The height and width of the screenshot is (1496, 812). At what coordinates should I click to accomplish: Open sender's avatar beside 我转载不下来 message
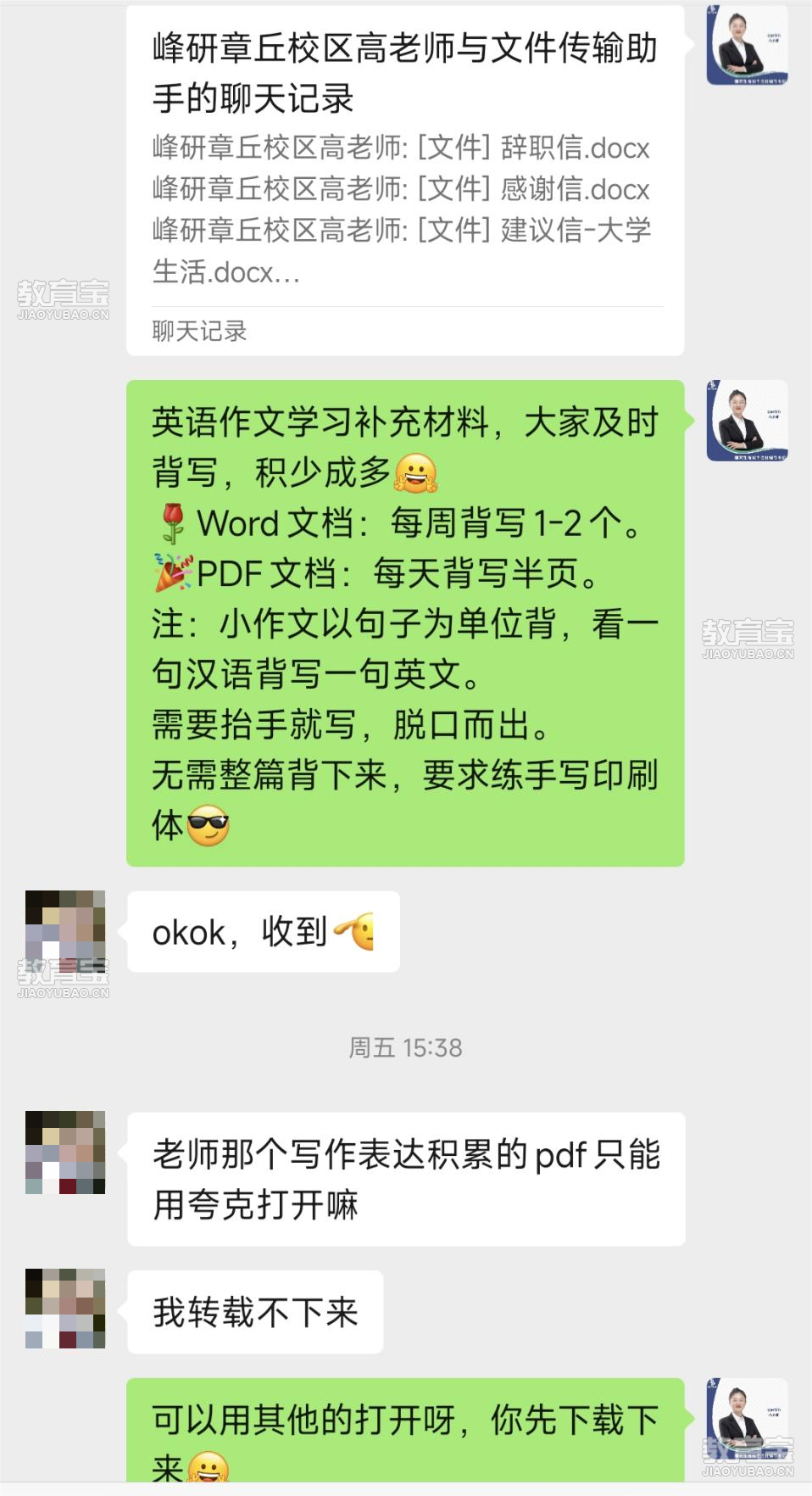coord(65,1309)
